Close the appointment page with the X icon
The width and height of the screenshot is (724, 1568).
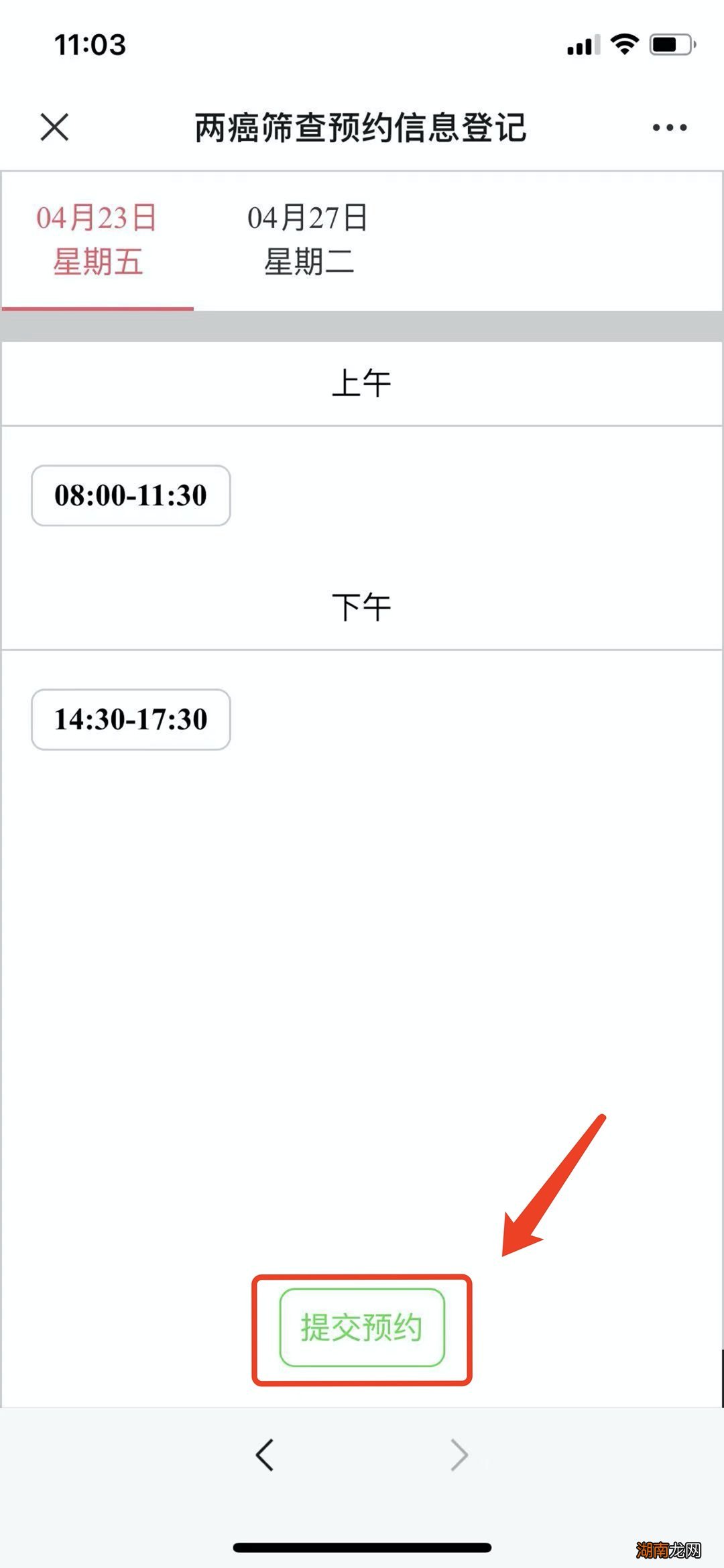click(54, 127)
